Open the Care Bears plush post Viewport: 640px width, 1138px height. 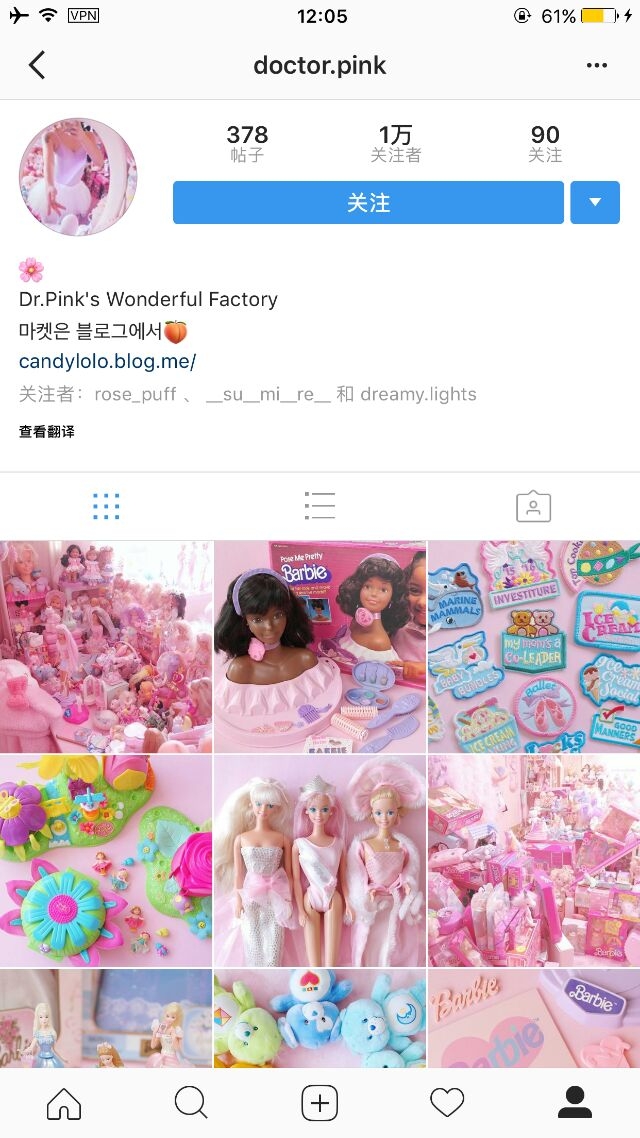320,1018
